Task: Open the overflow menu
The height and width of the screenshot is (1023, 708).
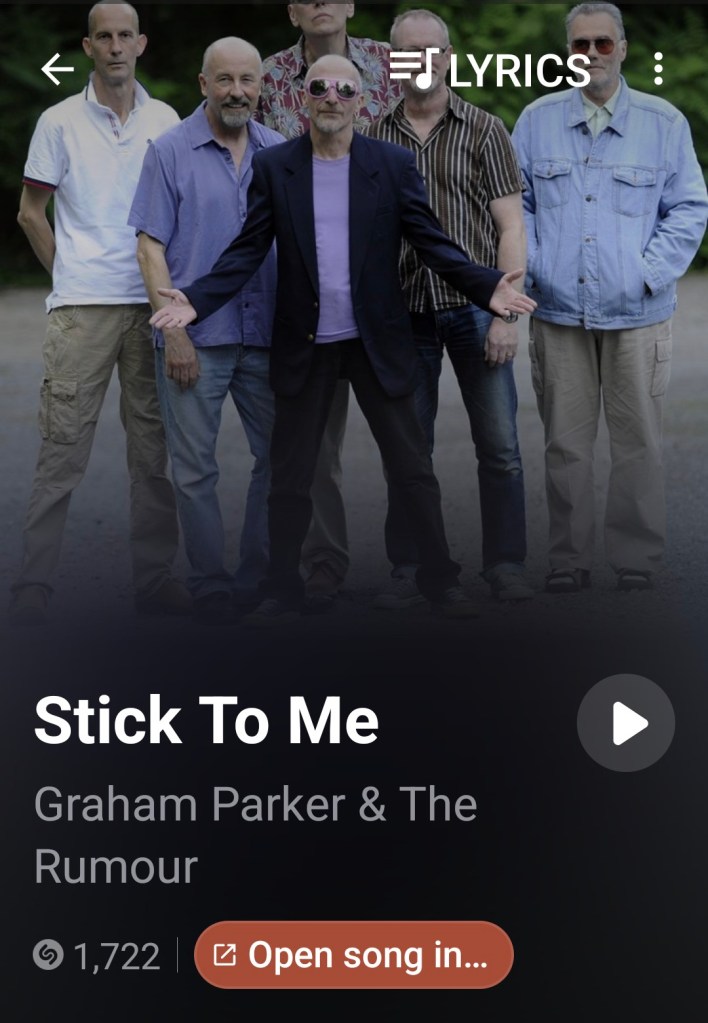Action: (x=657, y=69)
